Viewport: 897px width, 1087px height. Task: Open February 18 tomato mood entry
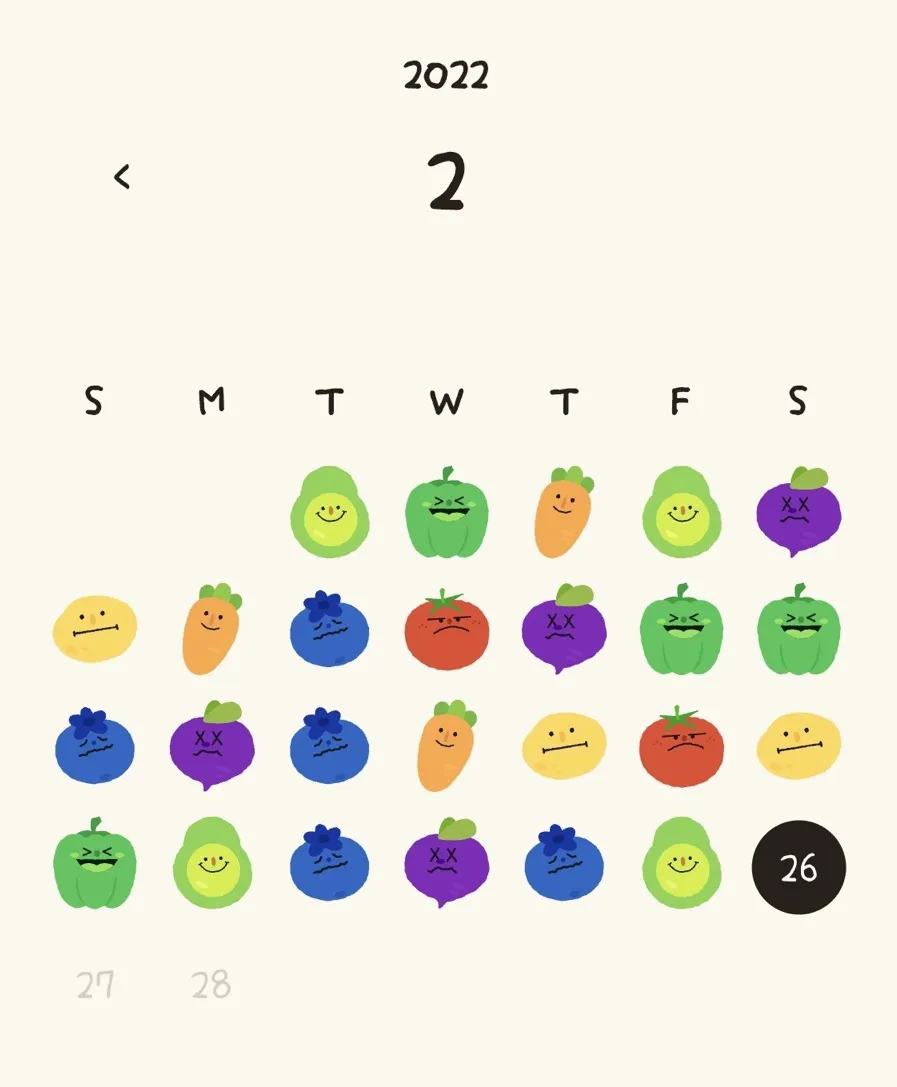coord(681,746)
